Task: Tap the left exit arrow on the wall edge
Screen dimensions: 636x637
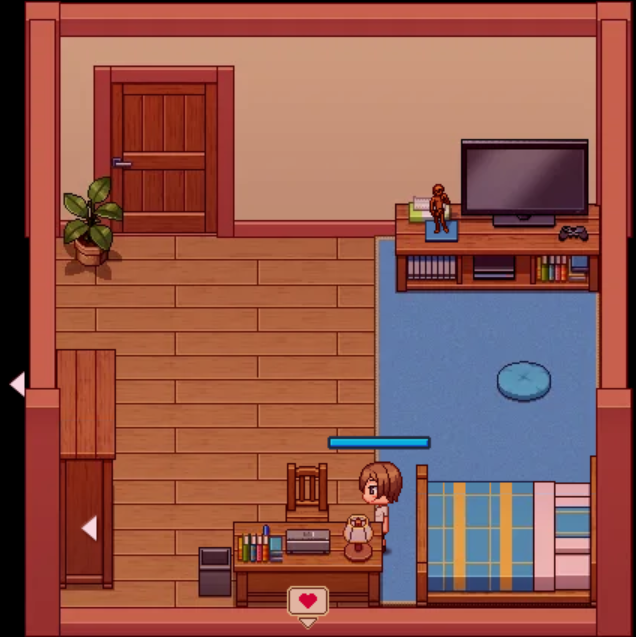Action: 17,383
